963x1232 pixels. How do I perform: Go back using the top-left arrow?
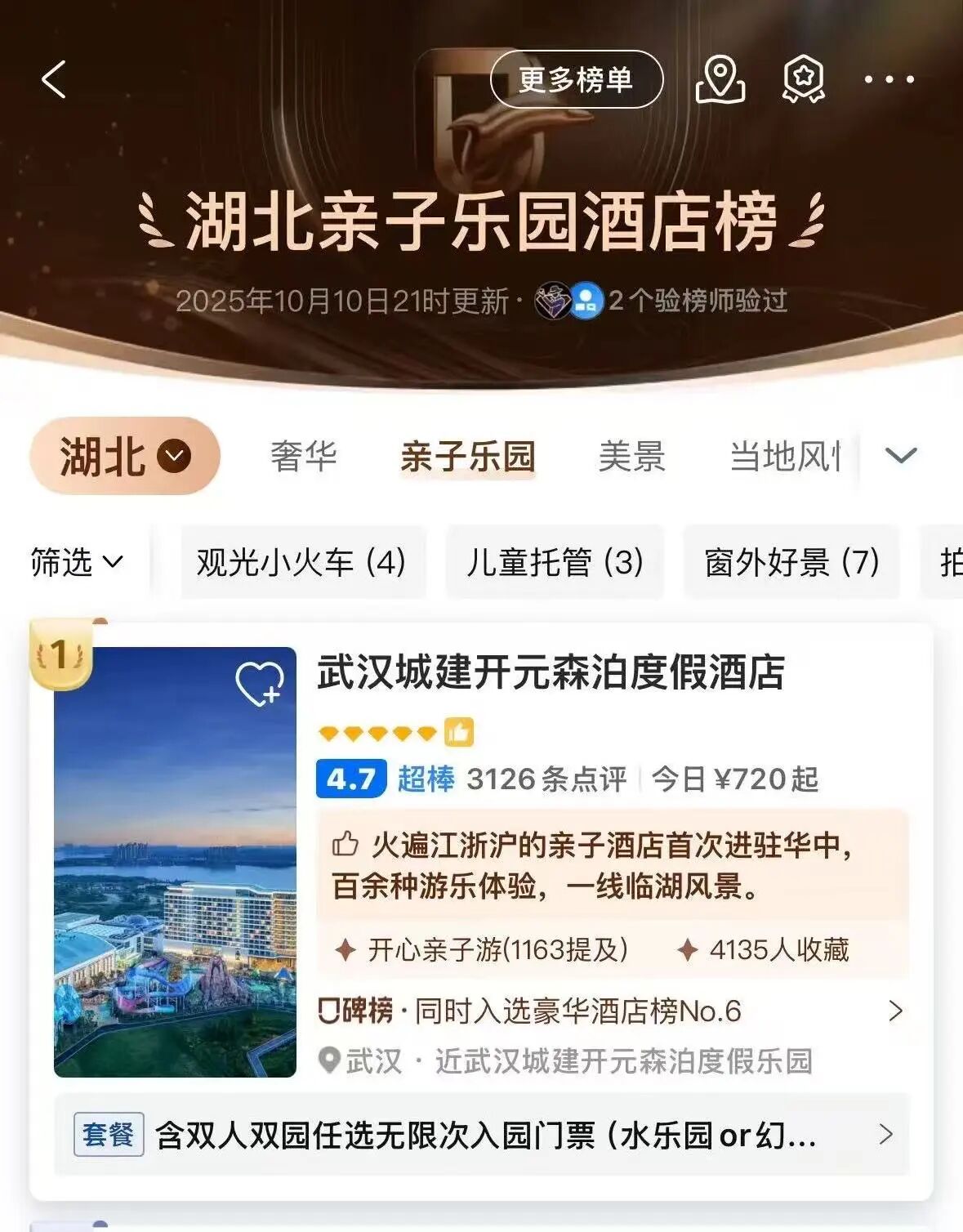[54, 80]
